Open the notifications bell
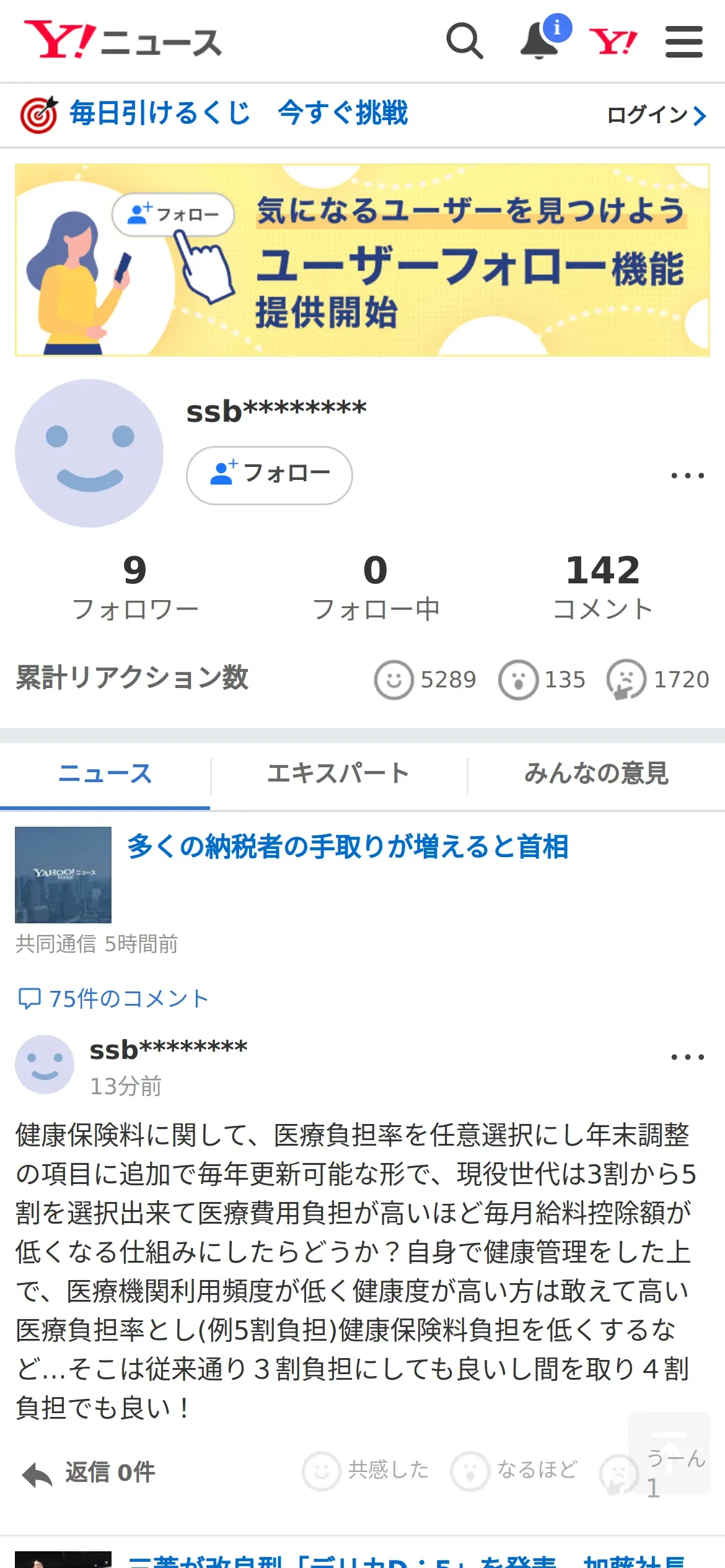 539,41
